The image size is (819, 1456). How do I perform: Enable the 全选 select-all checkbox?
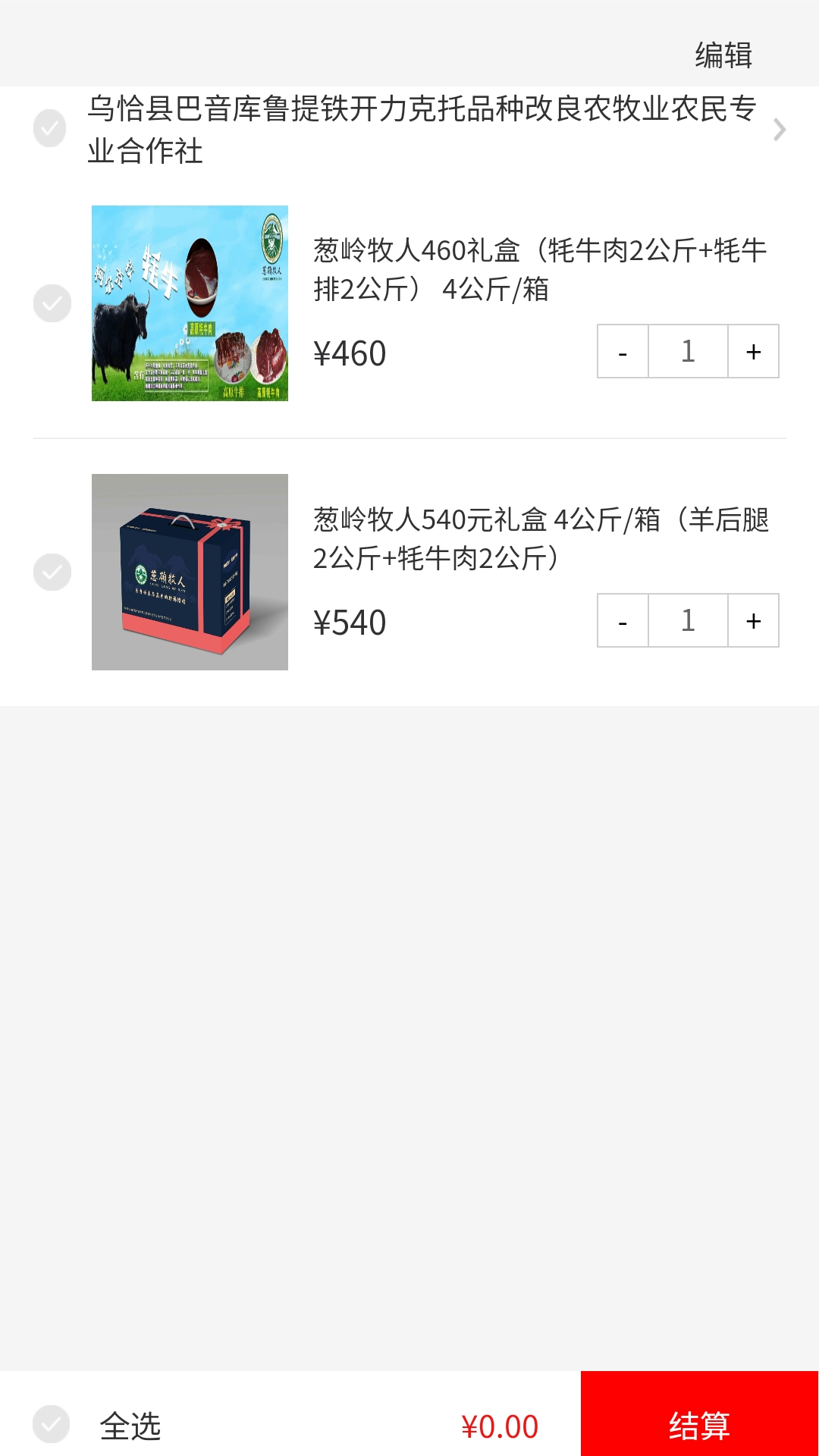coord(50,1423)
